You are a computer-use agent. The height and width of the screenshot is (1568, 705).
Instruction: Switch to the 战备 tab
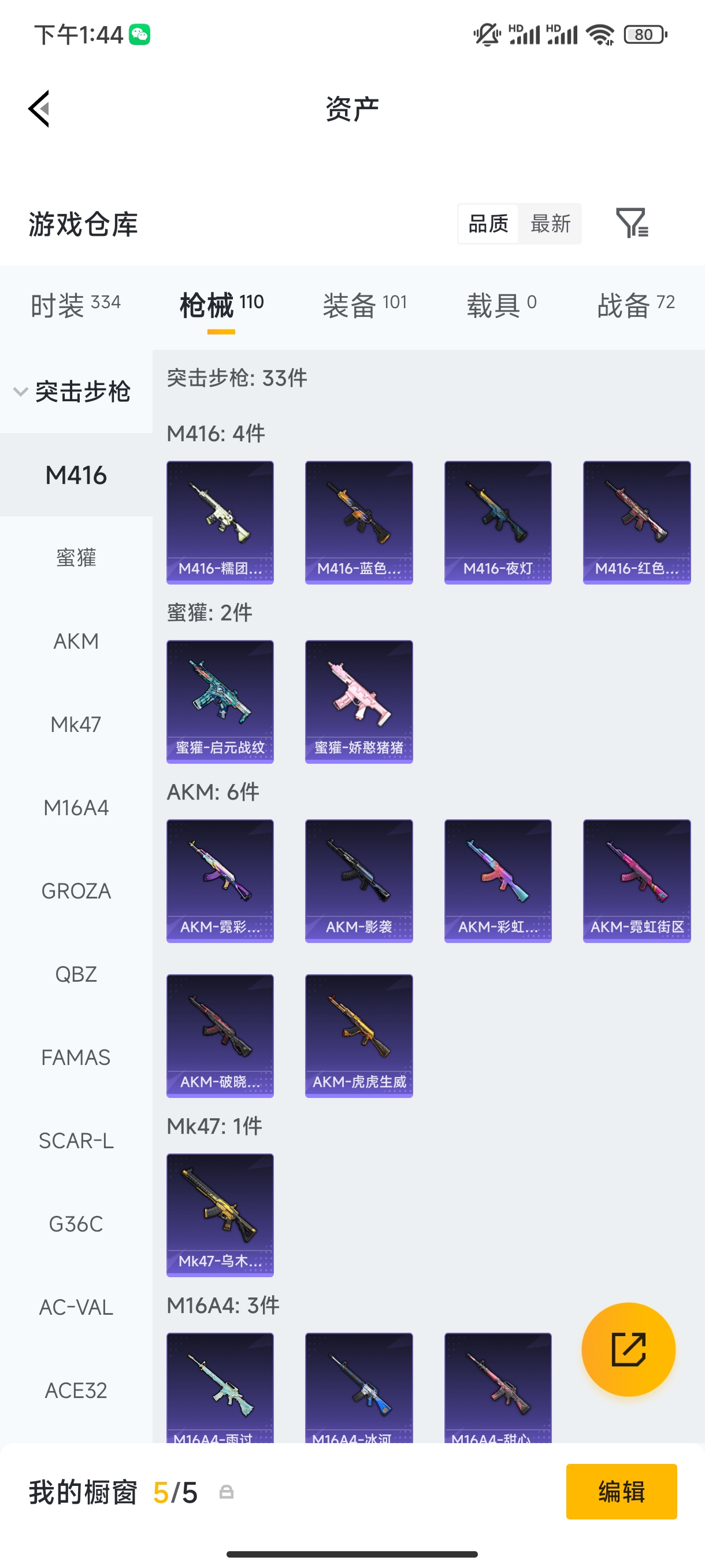(x=636, y=305)
